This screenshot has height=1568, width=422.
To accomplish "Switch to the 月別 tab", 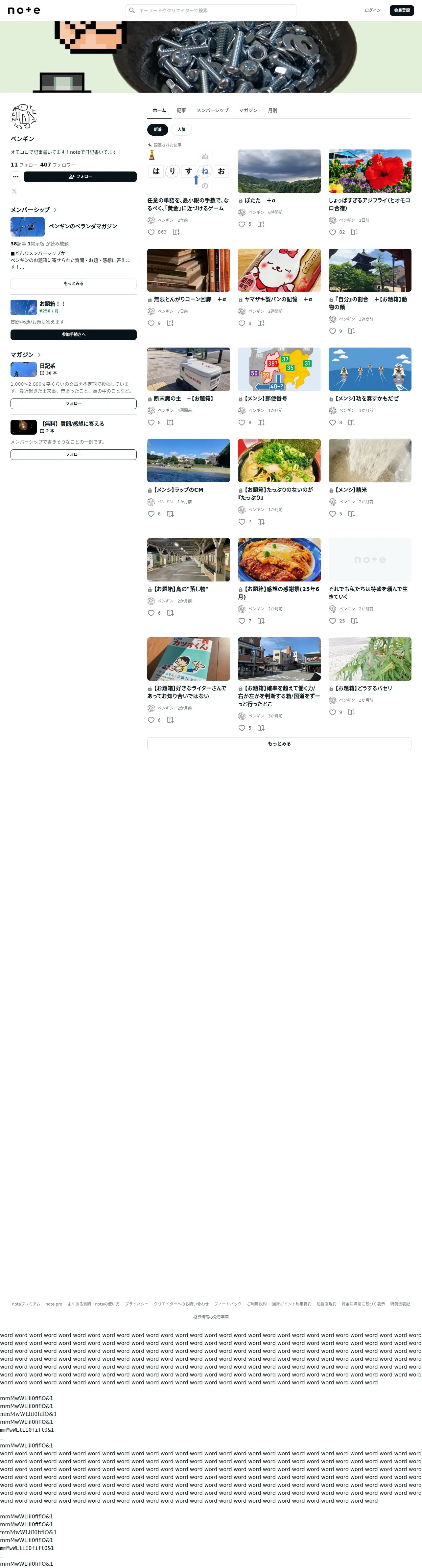I will (x=272, y=111).
